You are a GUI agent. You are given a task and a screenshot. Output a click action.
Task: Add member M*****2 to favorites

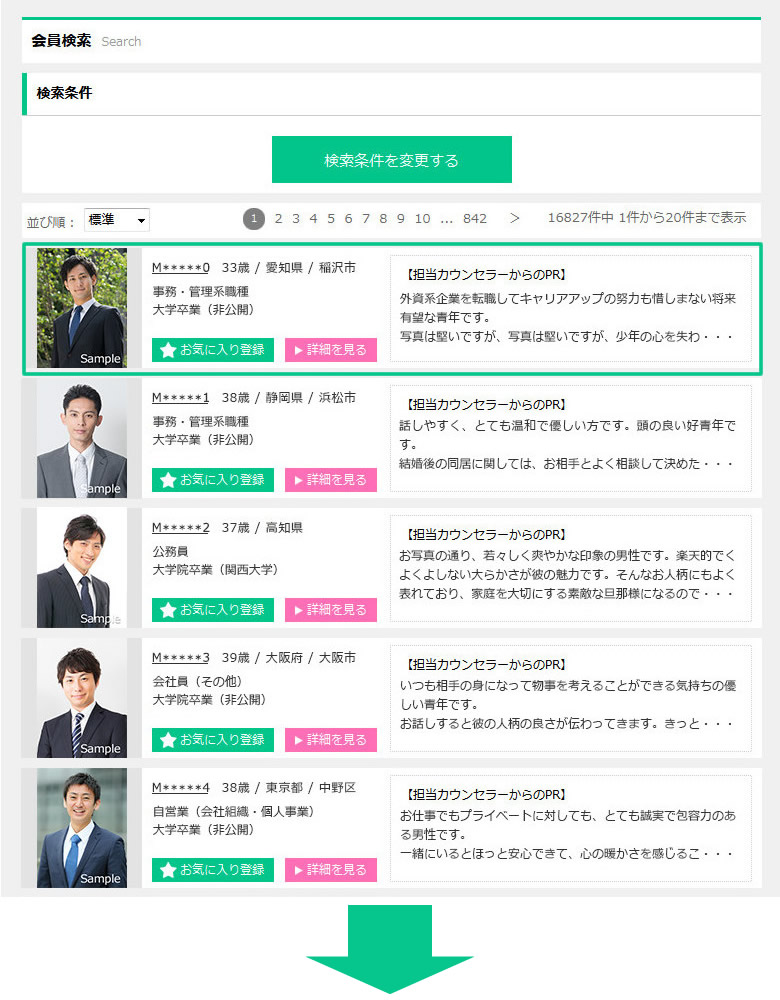213,610
